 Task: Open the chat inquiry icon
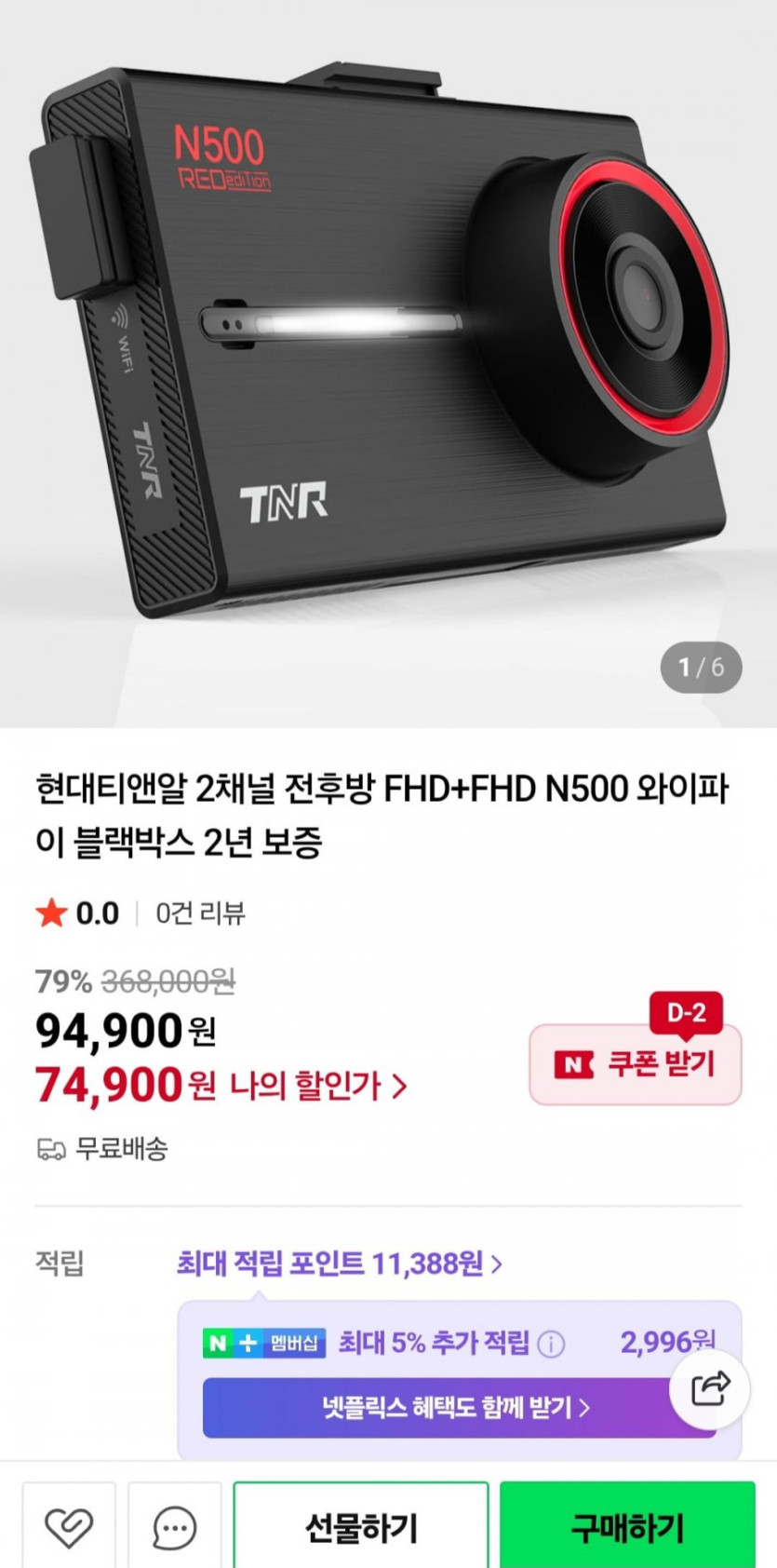point(174,1527)
